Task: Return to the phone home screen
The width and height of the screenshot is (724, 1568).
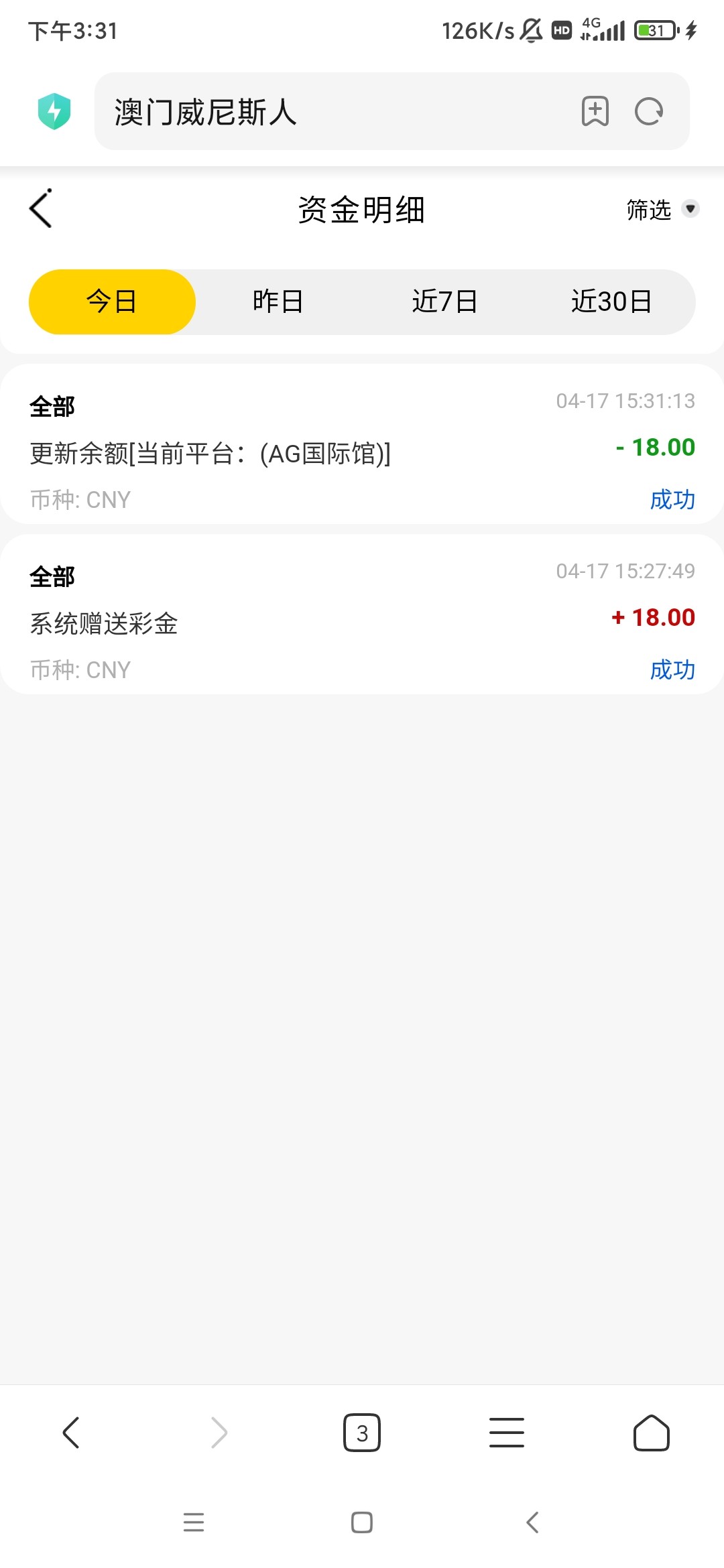Action: [x=362, y=1522]
